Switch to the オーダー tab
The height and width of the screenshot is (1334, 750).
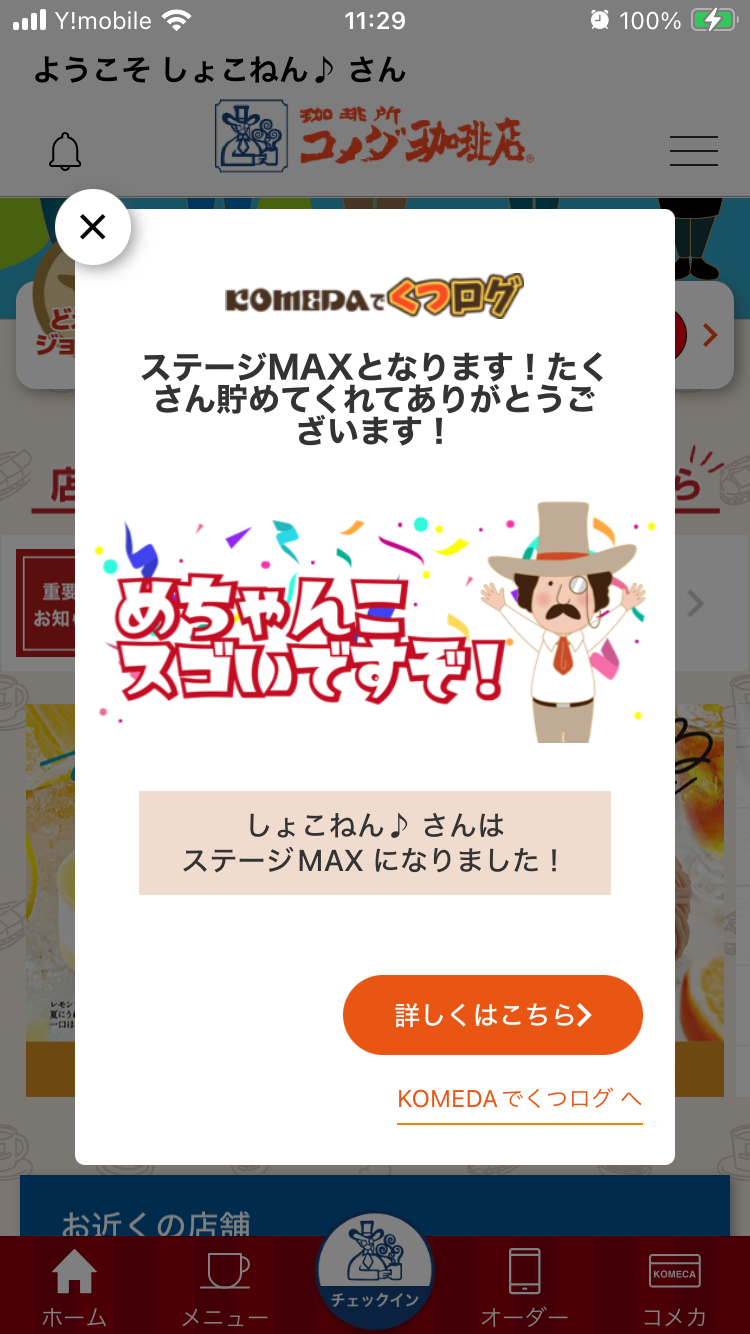pyautogui.click(x=524, y=1287)
